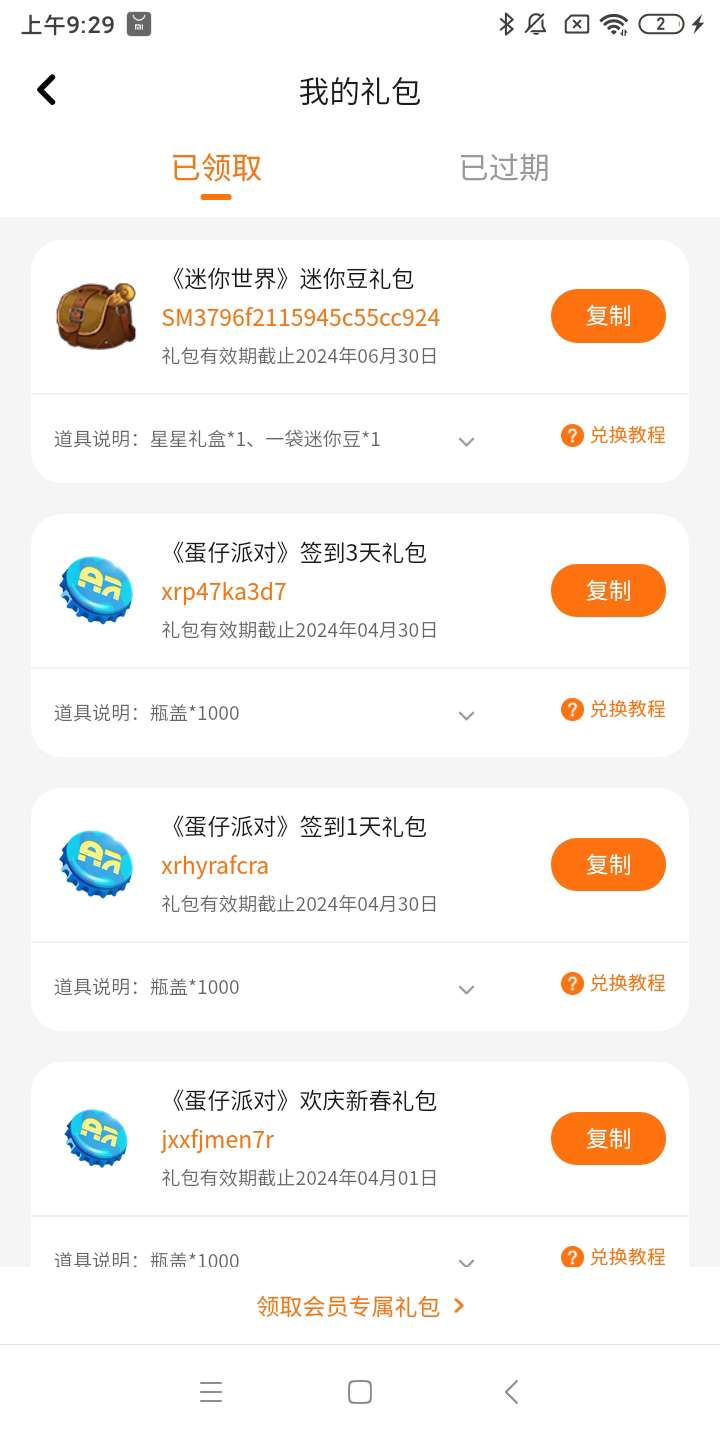Copy the 欢庆新春礼包 redemption code
The height and width of the screenshot is (1440, 720).
(x=608, y=1138)
